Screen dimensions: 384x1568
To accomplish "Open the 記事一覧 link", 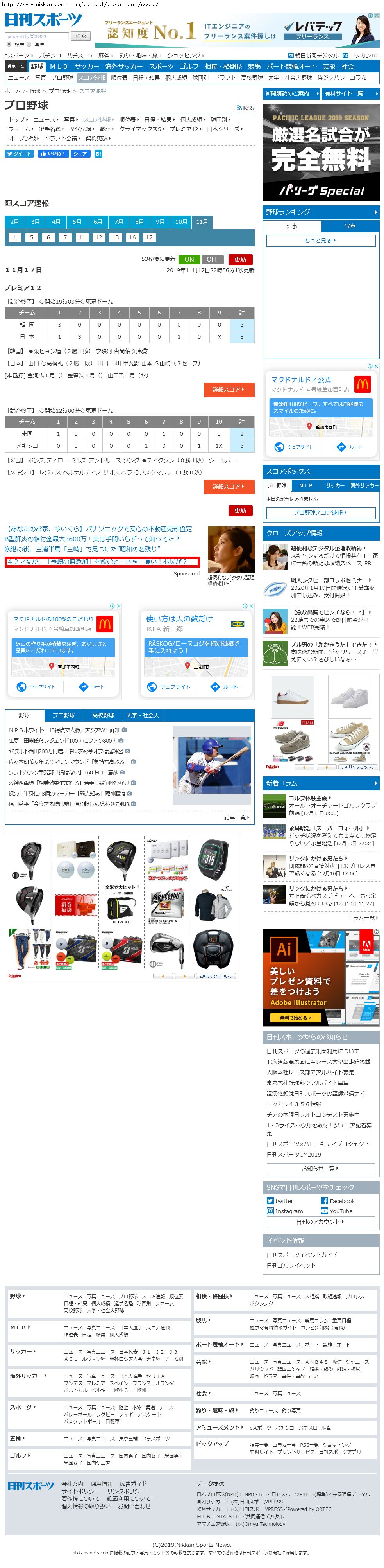I will pyautogui.click(x=236, y=817).
